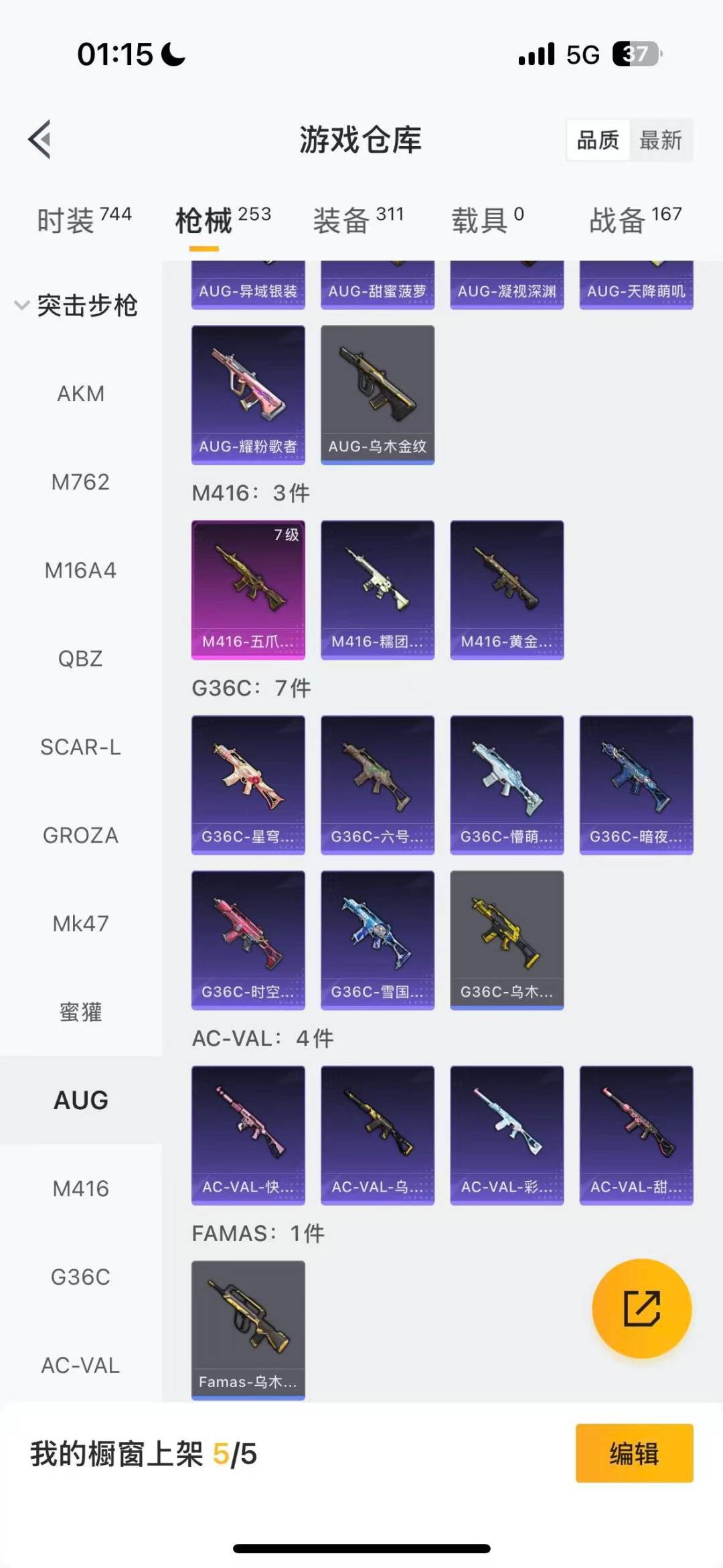
Task: Switch to the 装备 tab
Action: [x=358, y=220]
